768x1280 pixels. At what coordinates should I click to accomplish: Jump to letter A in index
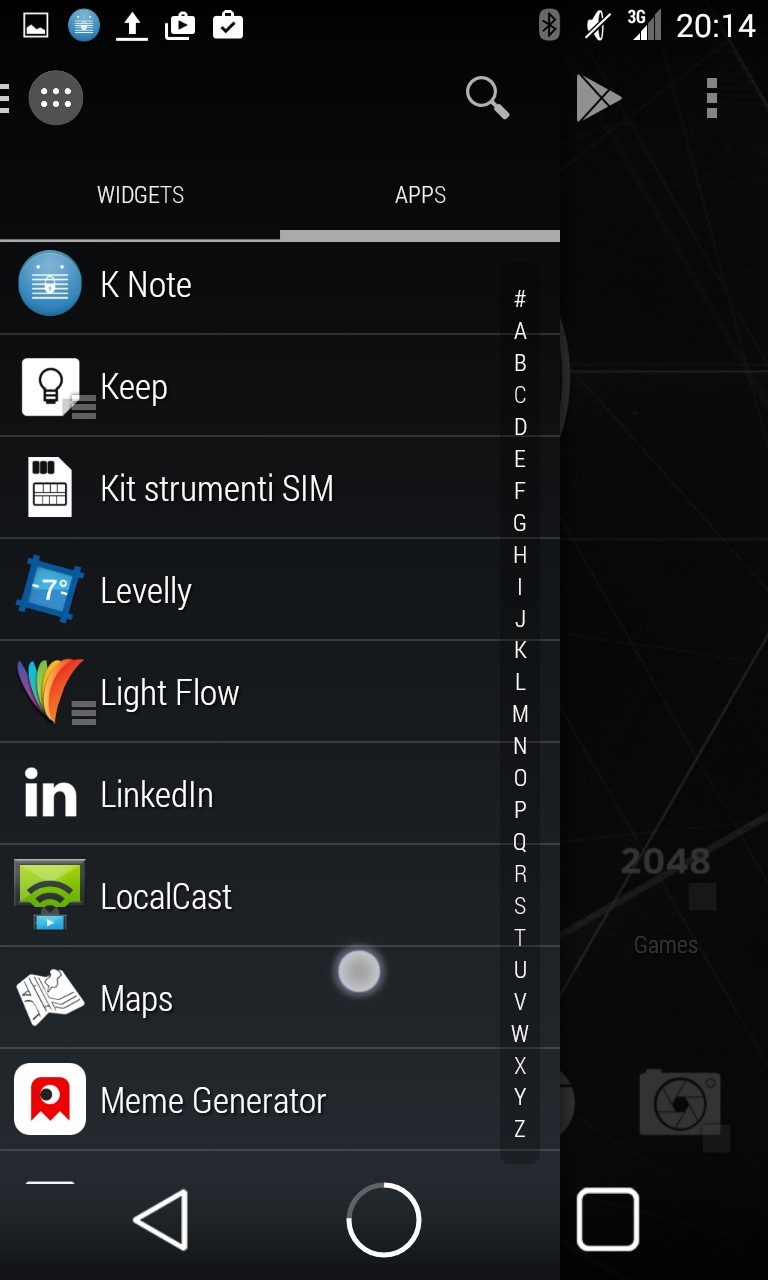tap(520, 331)
